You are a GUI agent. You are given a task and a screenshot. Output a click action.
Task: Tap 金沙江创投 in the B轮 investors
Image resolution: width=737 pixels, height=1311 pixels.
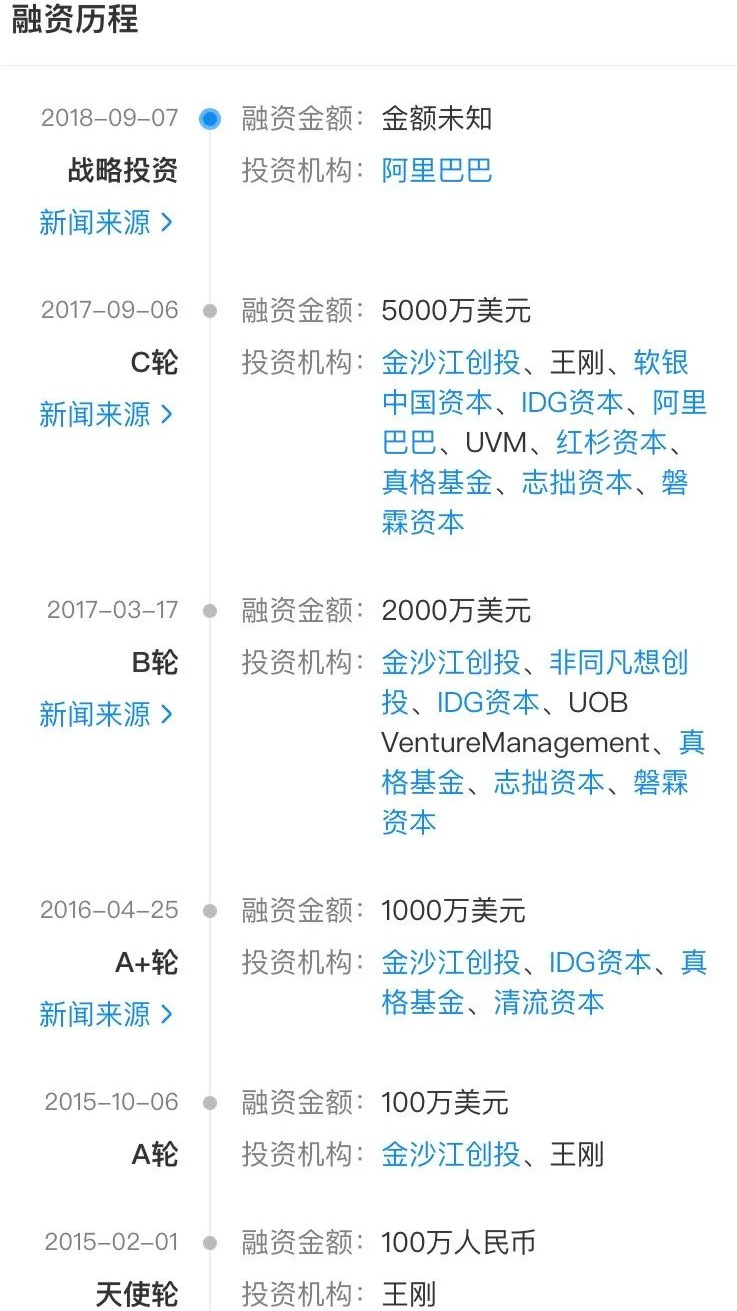(x=451, y=663)
